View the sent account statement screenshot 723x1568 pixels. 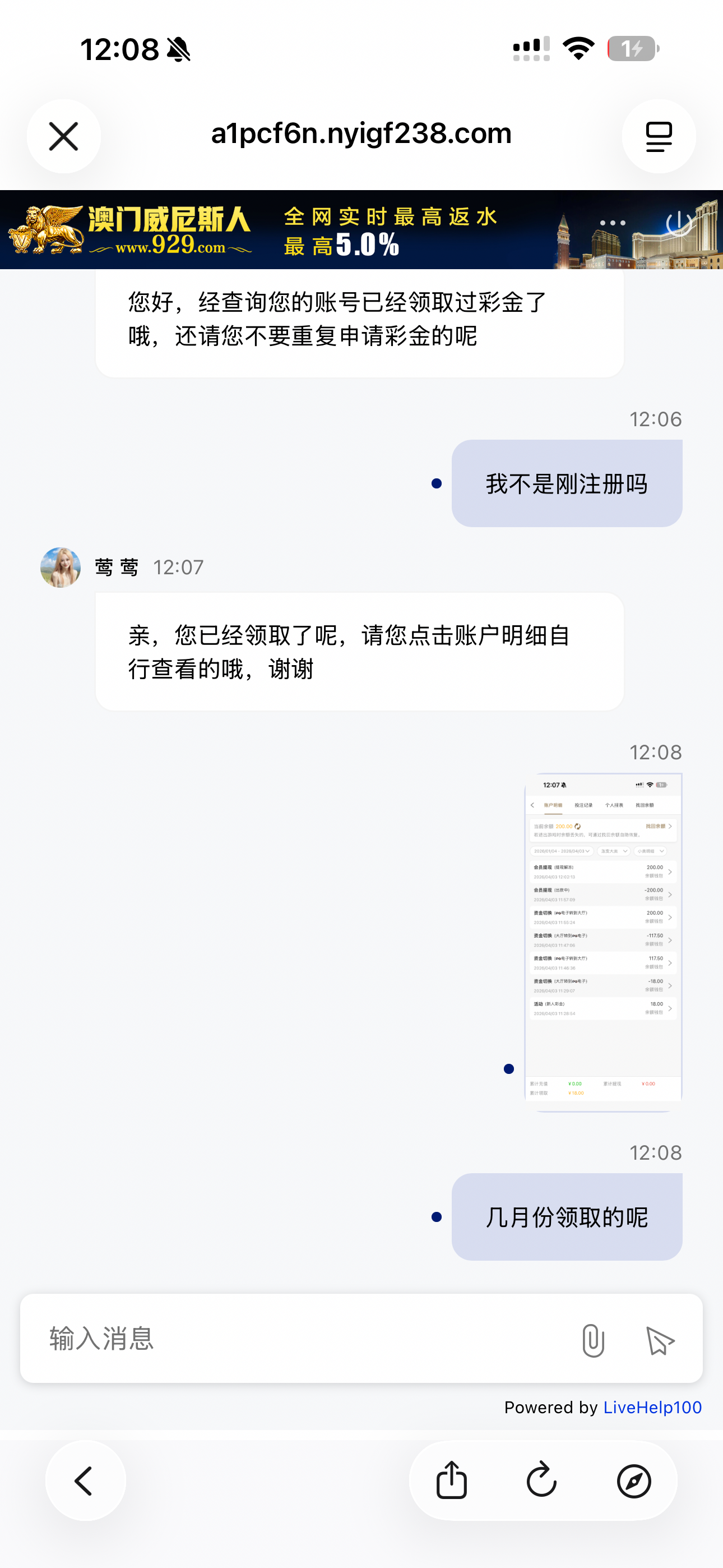tap(602, 940)
